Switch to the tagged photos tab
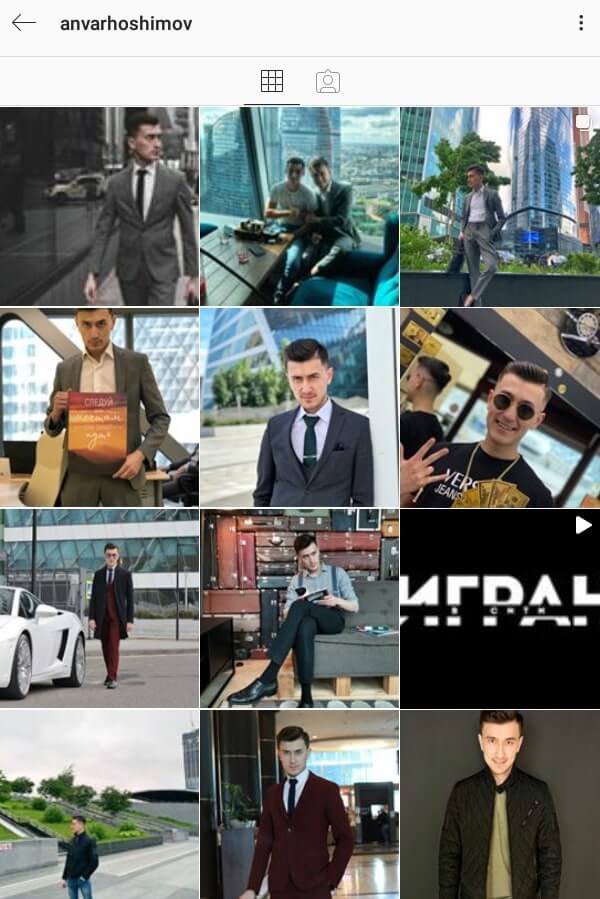The width and height of the screenshot is (600, 899). click(x=327, y=81)
